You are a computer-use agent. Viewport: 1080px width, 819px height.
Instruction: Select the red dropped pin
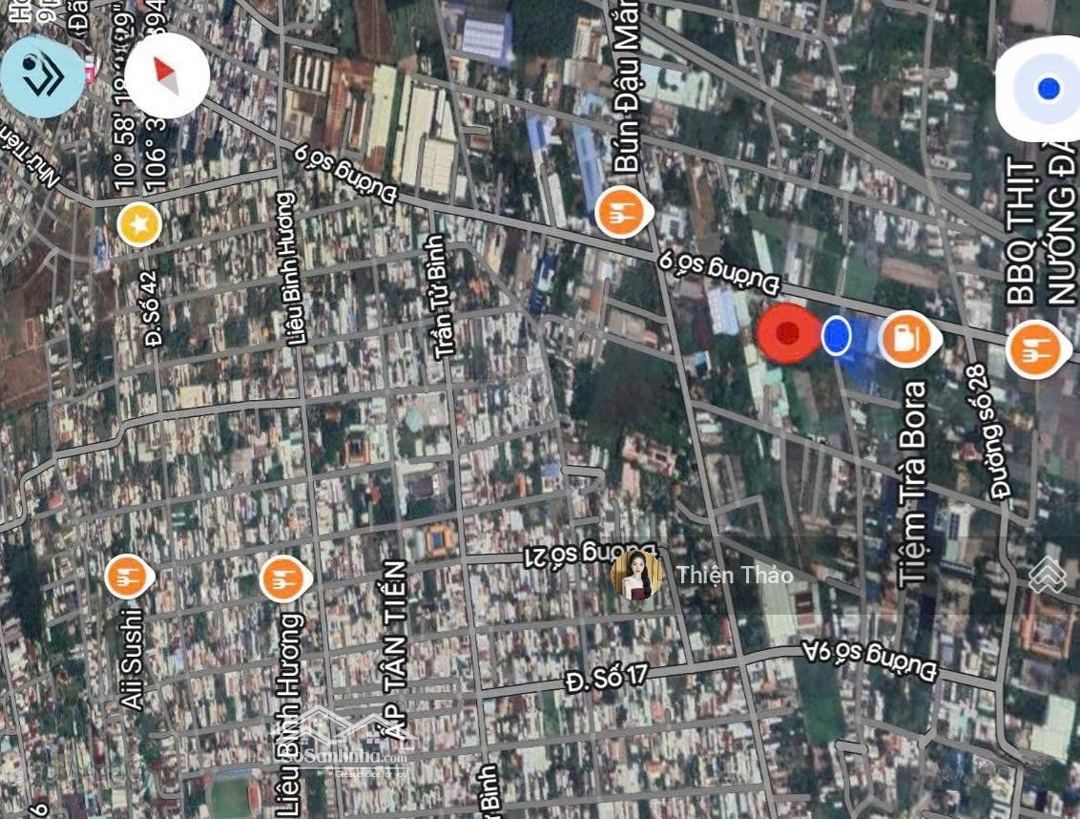point(788,334)
